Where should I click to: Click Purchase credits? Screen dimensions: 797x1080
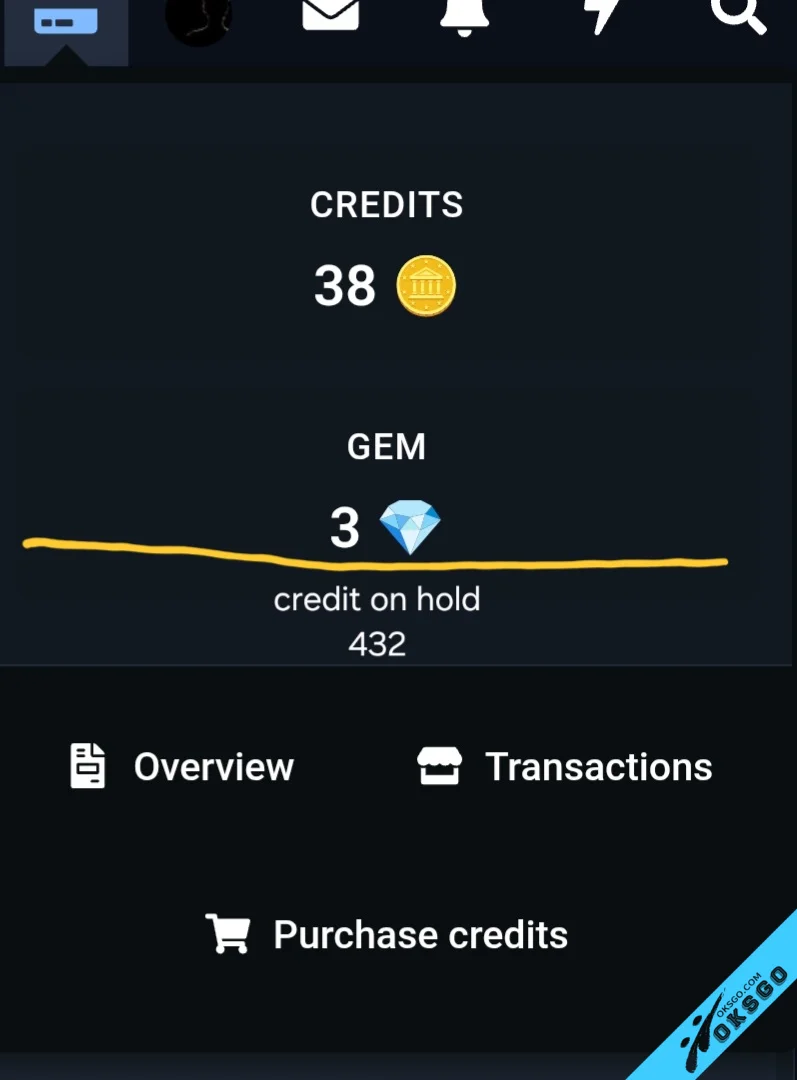coord(419,935)
